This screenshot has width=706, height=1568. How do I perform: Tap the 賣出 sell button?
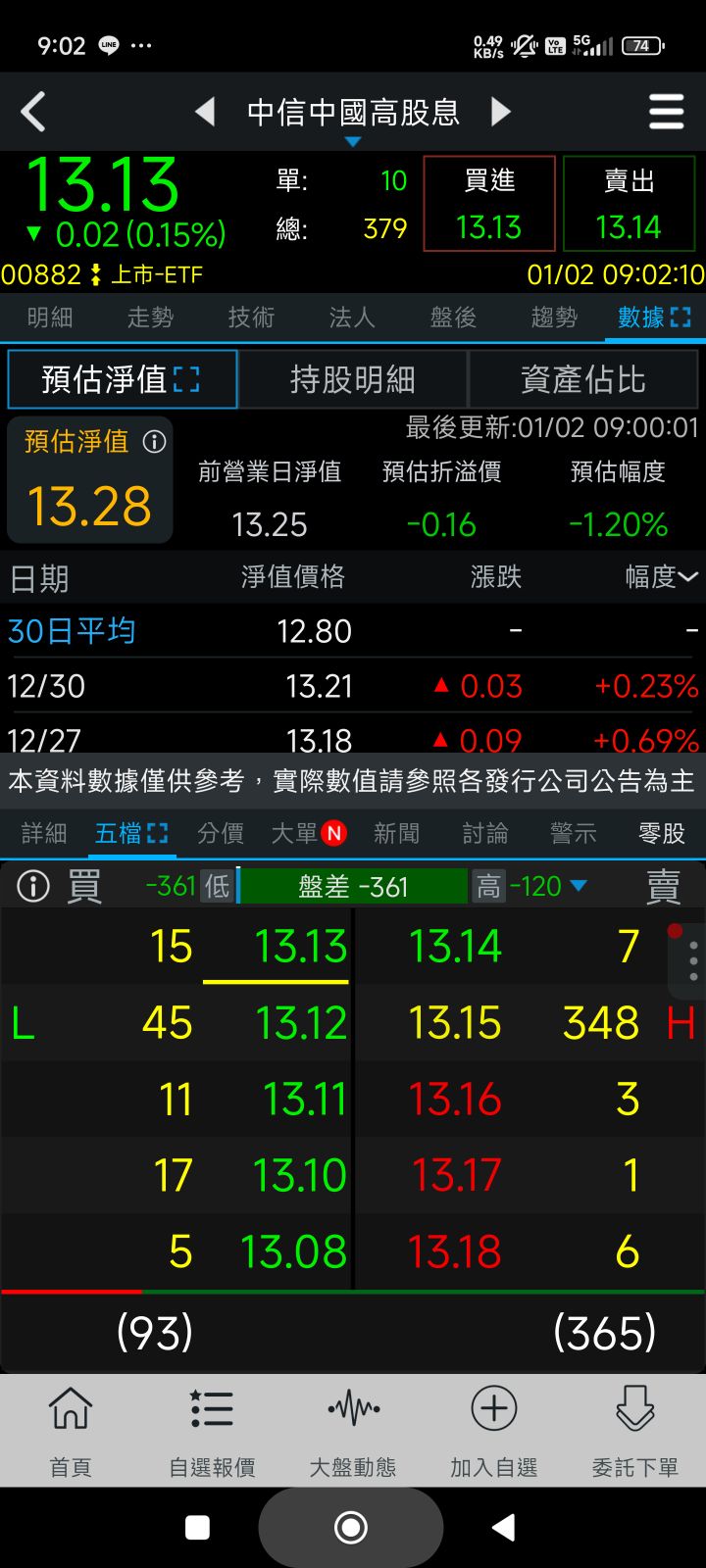point(629,204)
